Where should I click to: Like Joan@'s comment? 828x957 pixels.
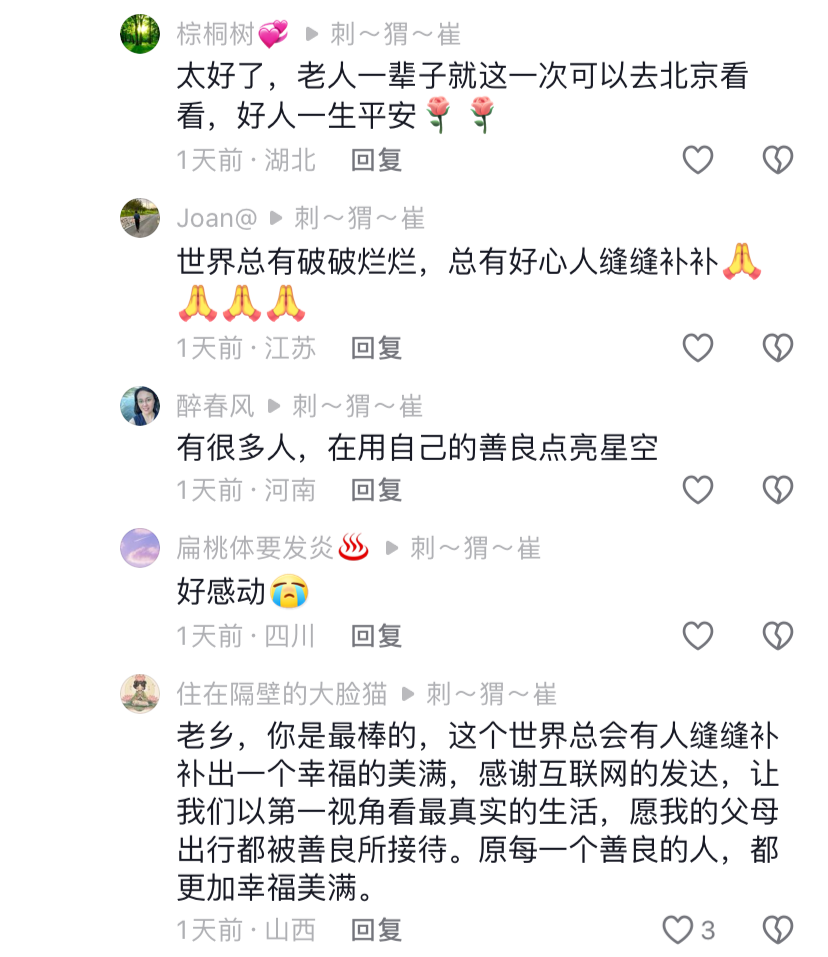pyautogui.click(x=697, y=348)
